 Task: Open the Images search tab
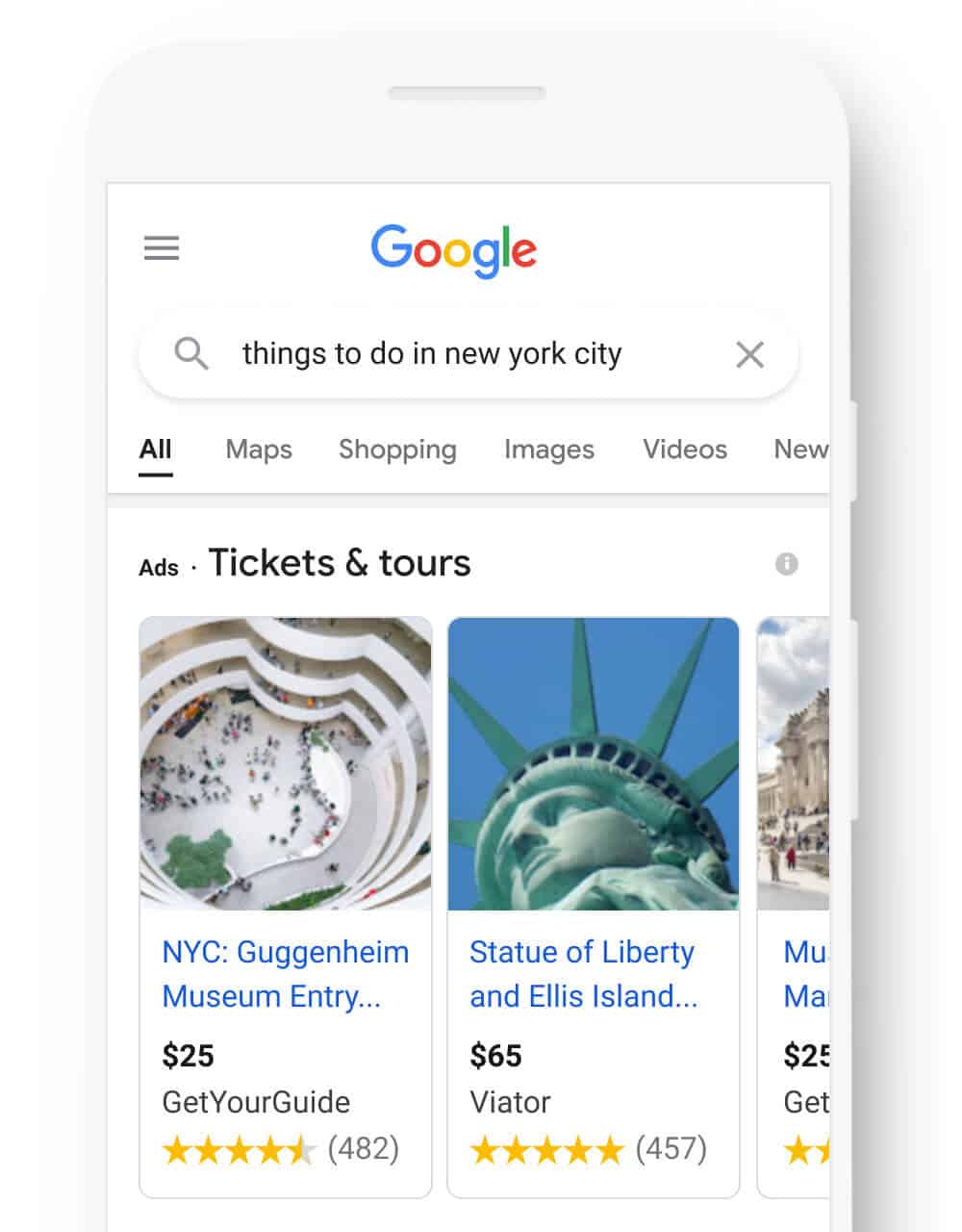coord(548,449)
